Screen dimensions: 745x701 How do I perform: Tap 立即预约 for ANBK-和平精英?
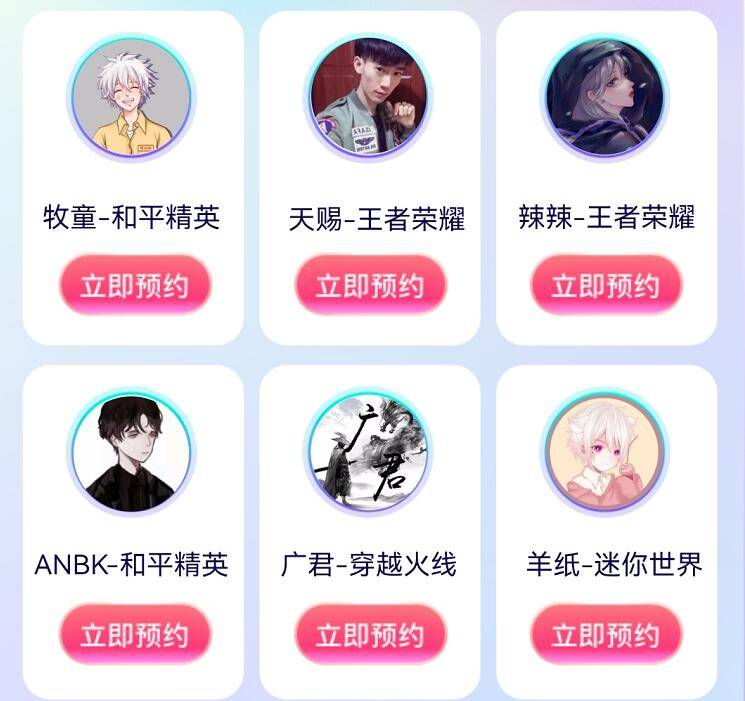pyautogui.click(x=134, y=635)
